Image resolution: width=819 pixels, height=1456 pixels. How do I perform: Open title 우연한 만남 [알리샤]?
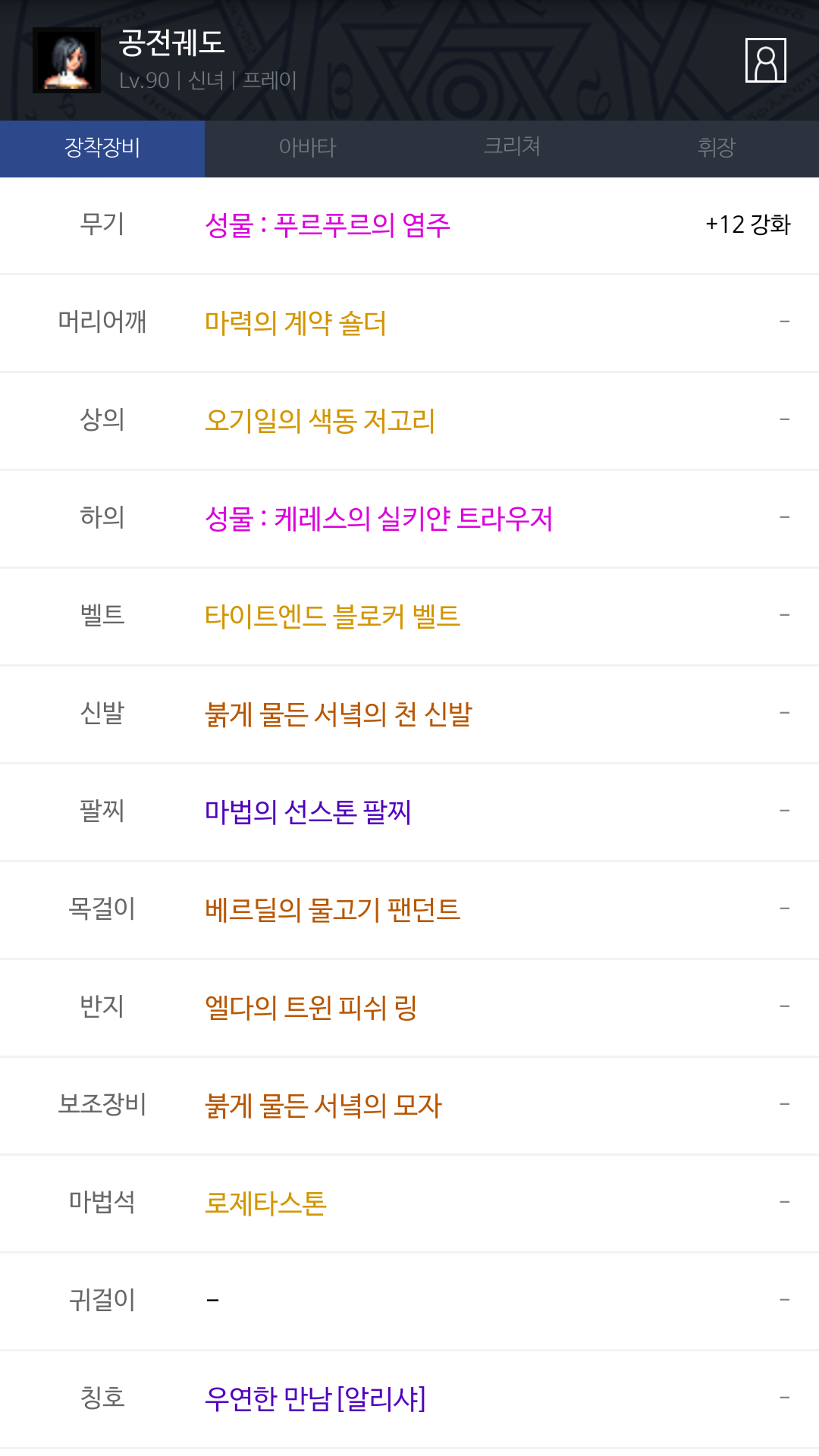coord(315,1399)
